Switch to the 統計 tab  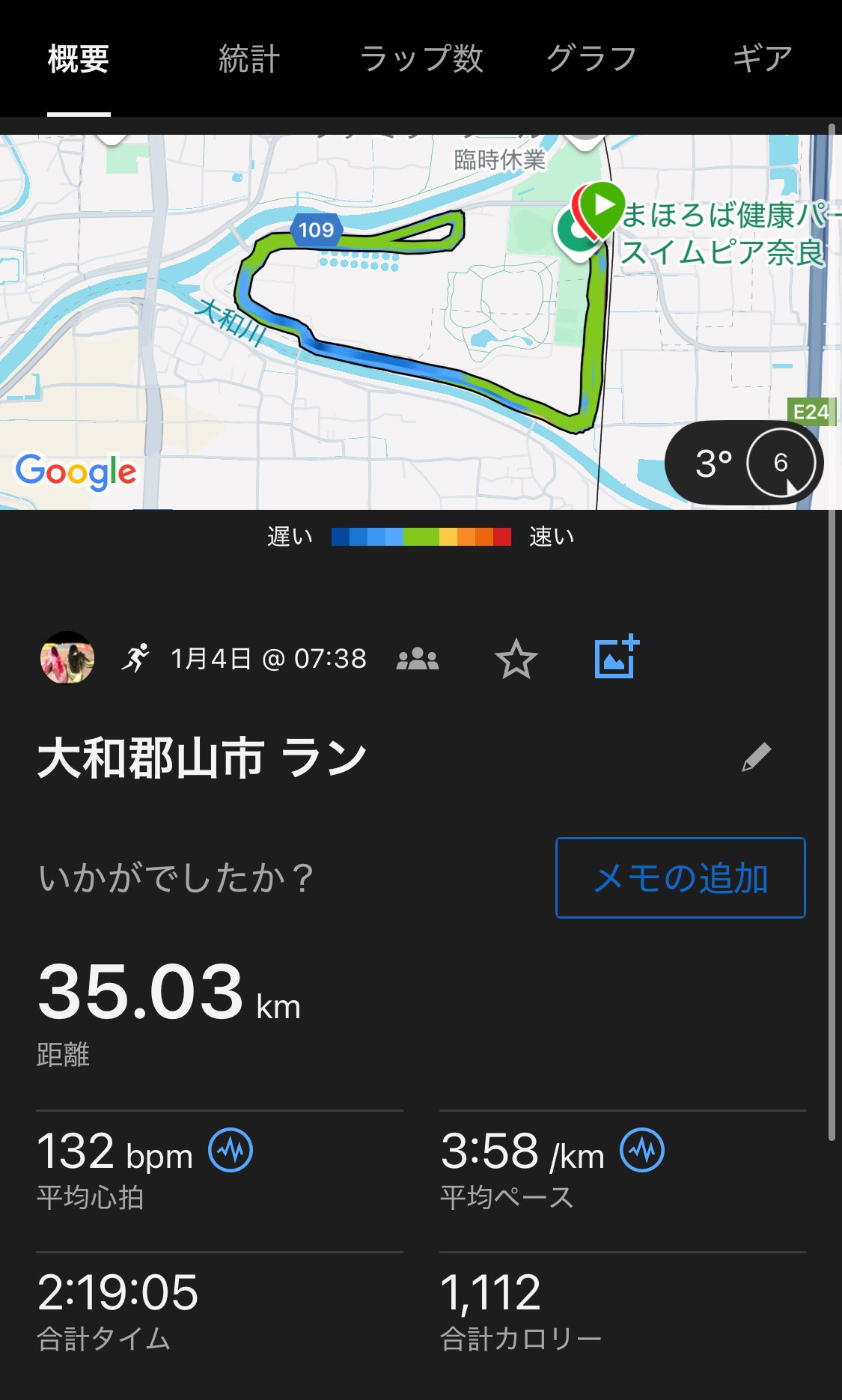click(x=248, y=58)
